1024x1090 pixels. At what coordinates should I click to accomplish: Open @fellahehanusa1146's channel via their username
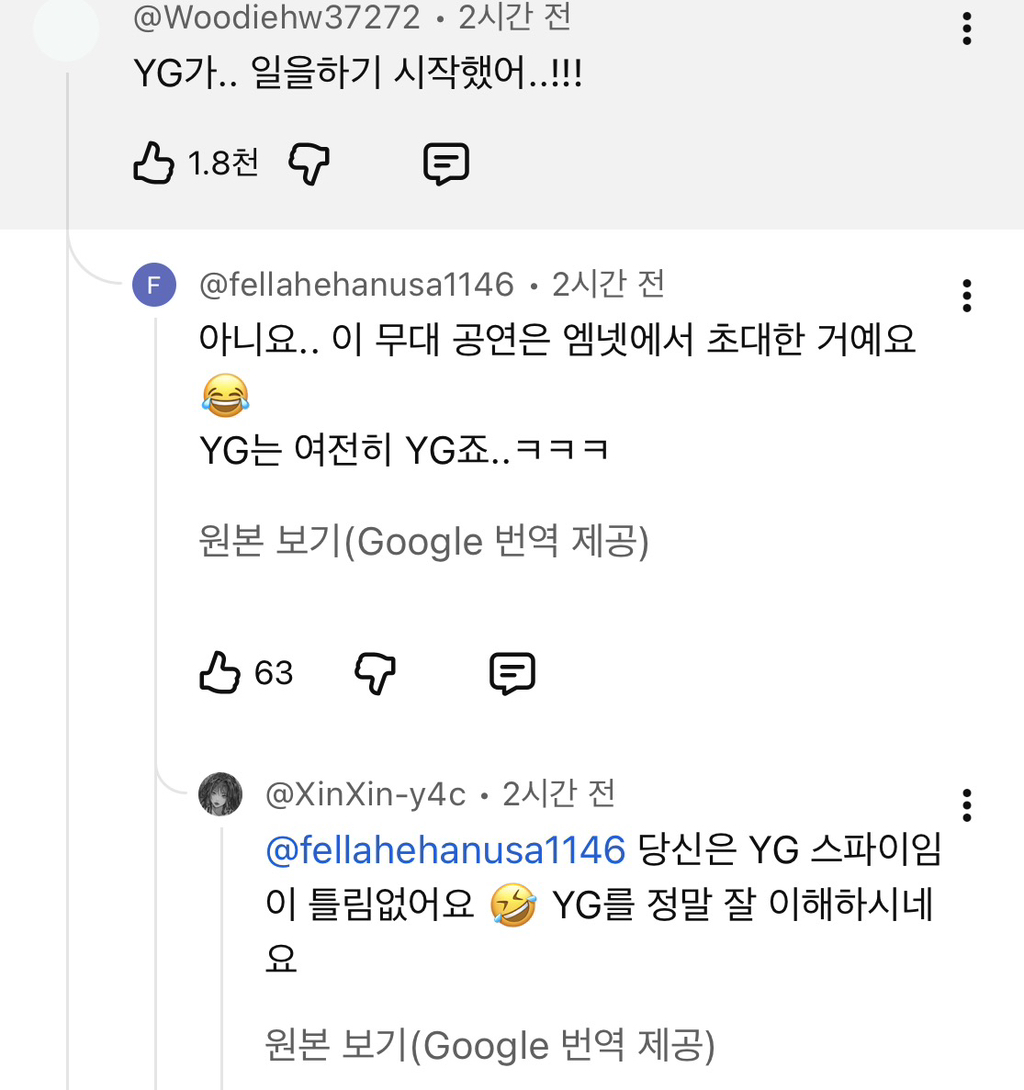pyautogui.click(x=357, y=284)
